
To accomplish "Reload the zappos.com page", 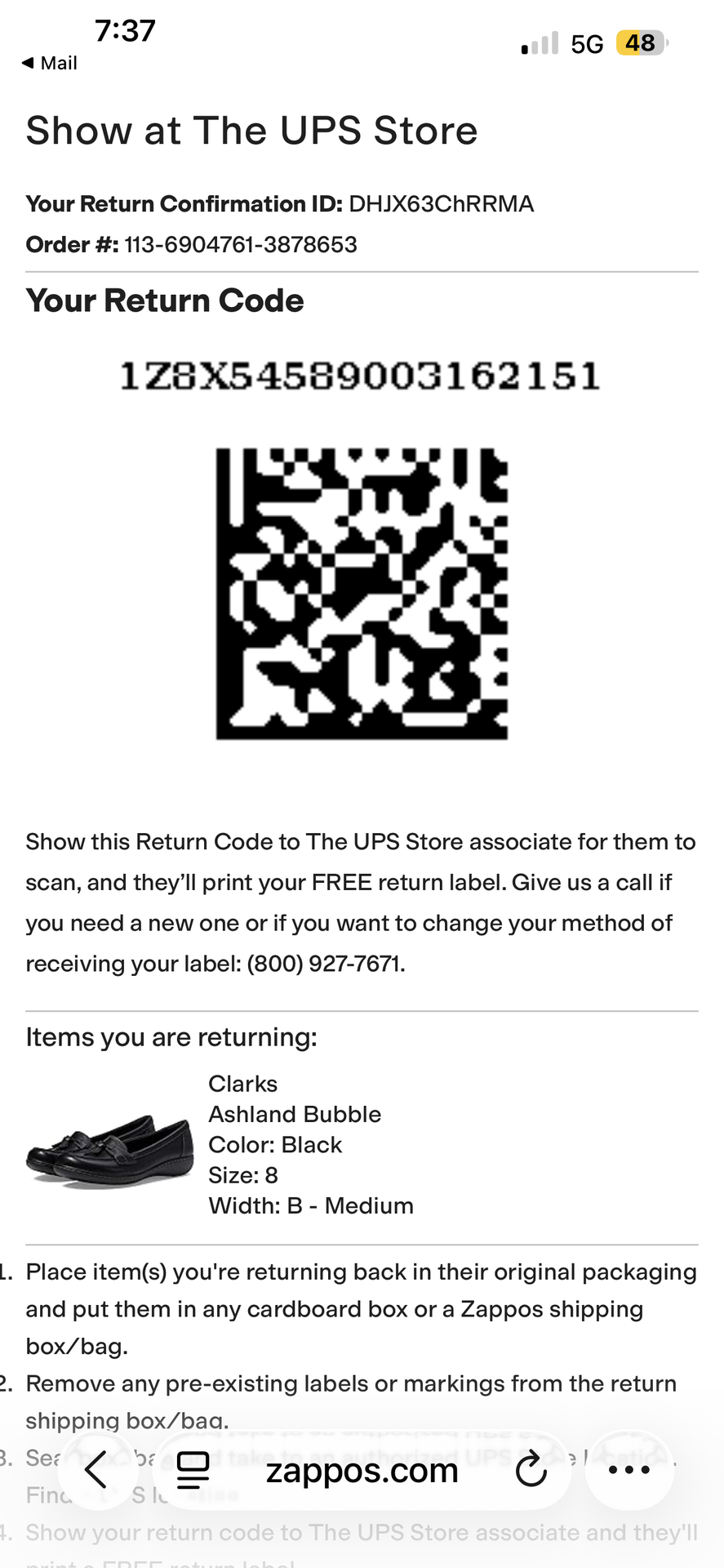I will pyautogui.click(x=531, y=1471).
